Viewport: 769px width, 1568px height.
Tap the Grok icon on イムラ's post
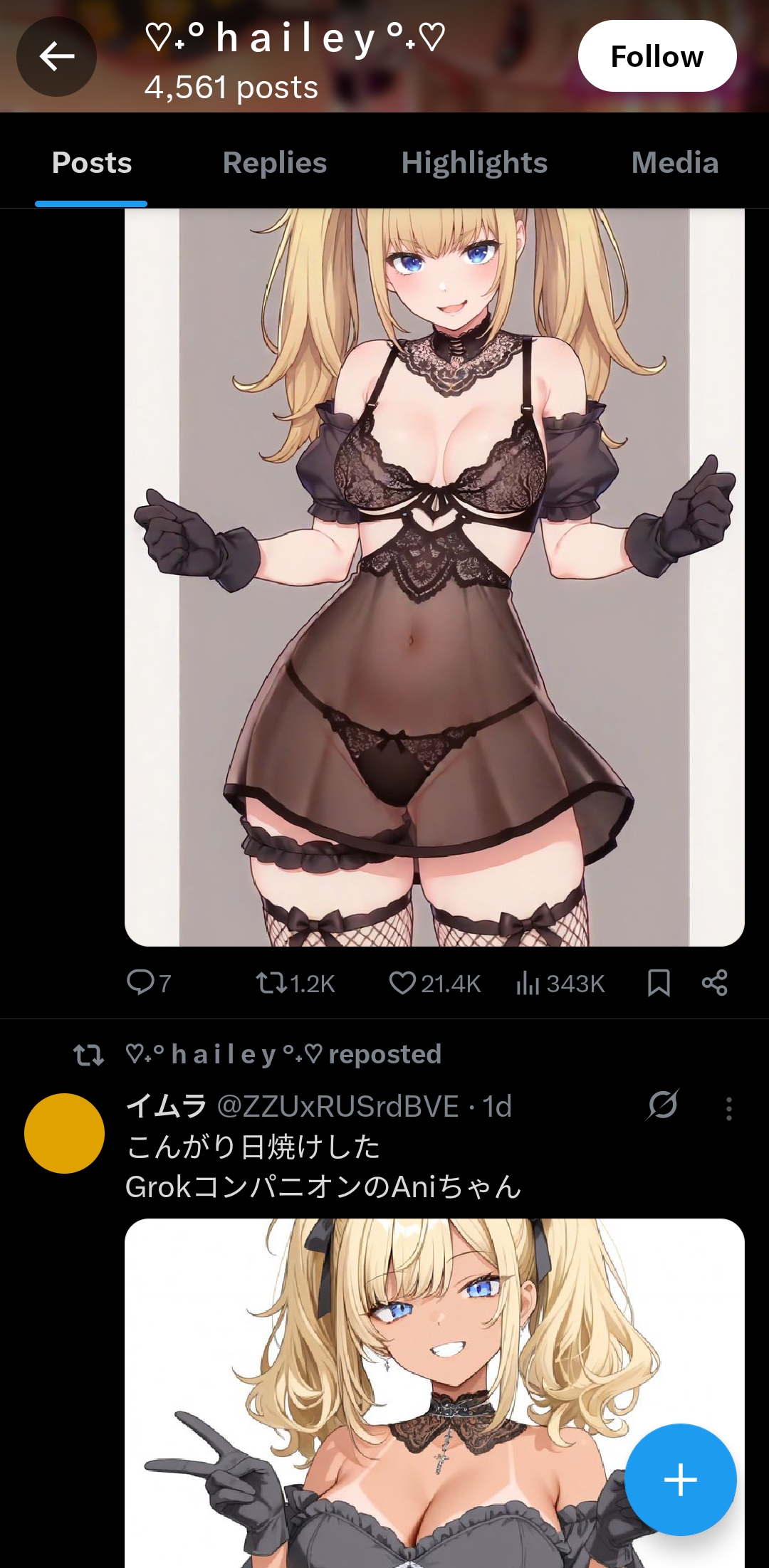tap(663, 1105)
